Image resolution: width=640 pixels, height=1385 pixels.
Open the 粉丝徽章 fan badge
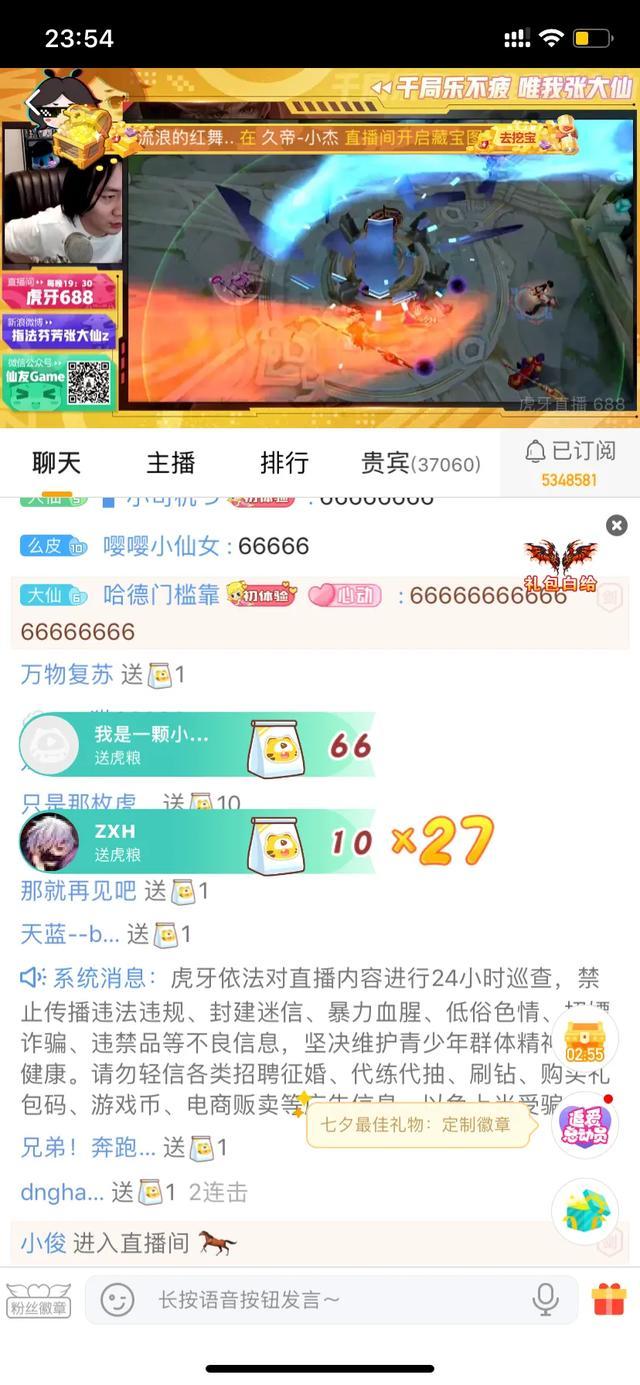point(39,1299)
